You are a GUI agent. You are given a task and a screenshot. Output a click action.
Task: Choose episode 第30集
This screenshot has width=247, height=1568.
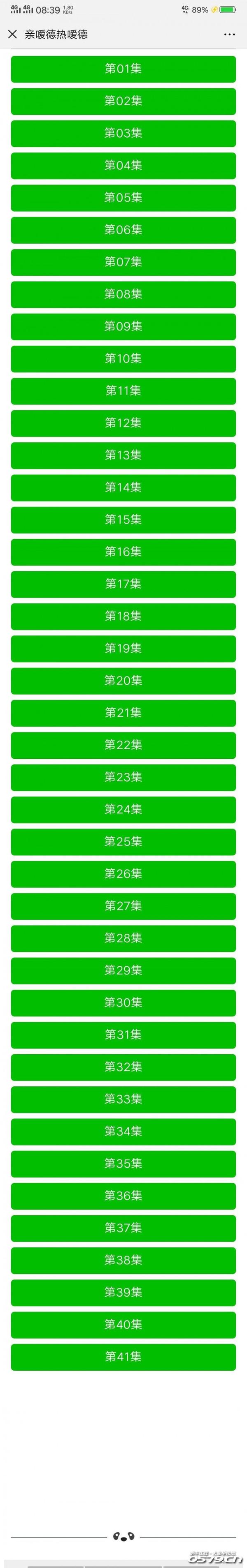click(123, 1002)
